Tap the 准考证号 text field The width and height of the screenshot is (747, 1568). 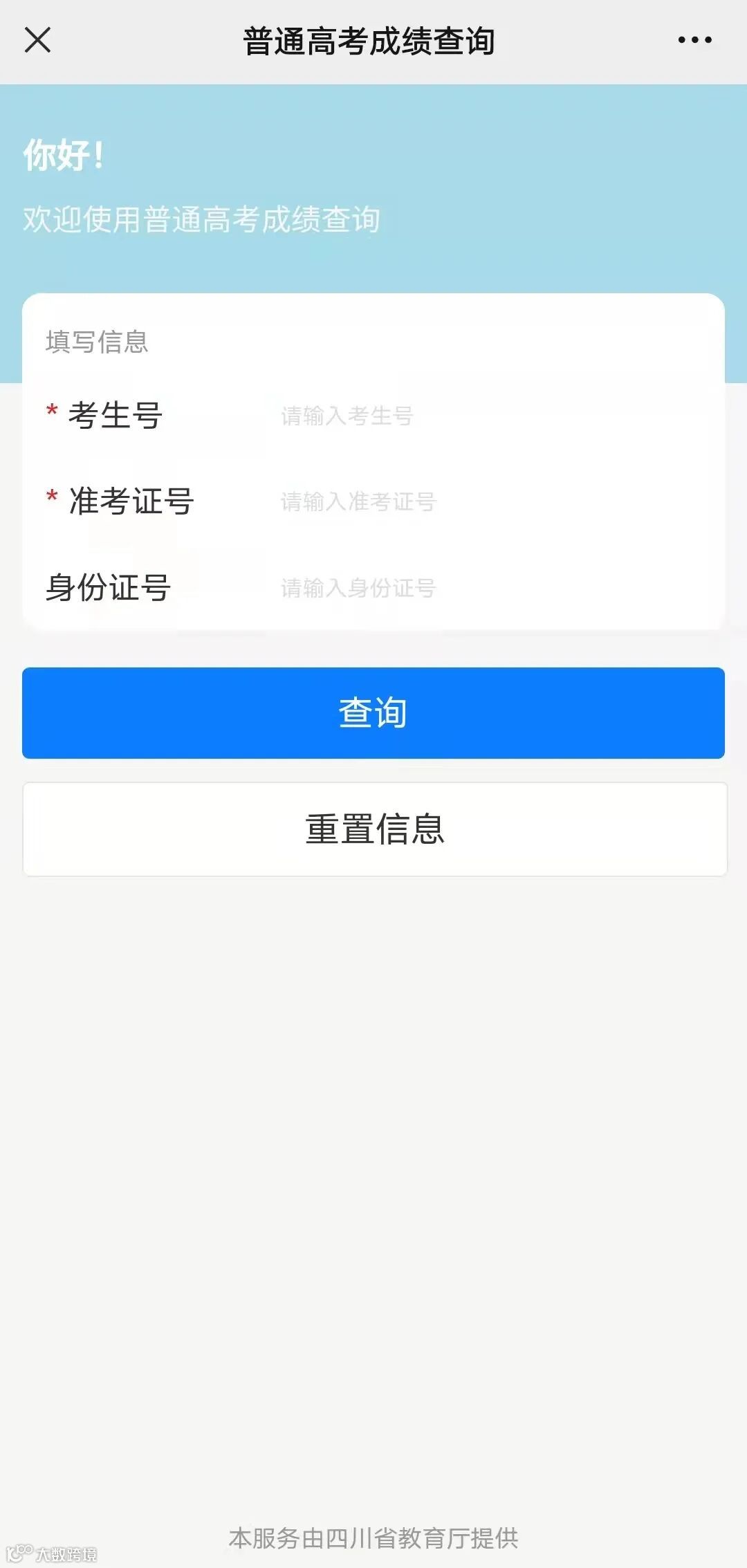click(484, 502)
